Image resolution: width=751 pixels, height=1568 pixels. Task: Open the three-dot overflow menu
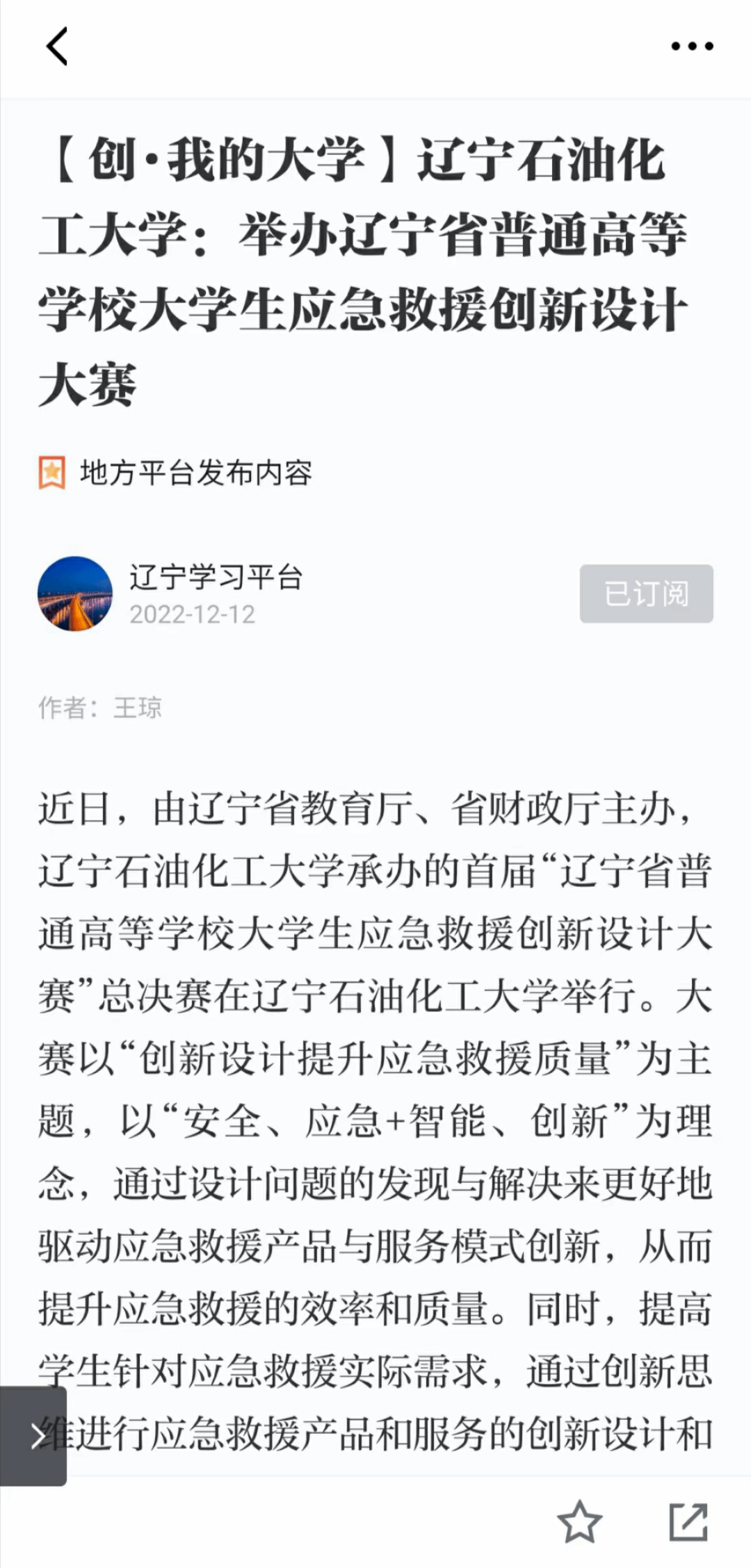point(692,47)
